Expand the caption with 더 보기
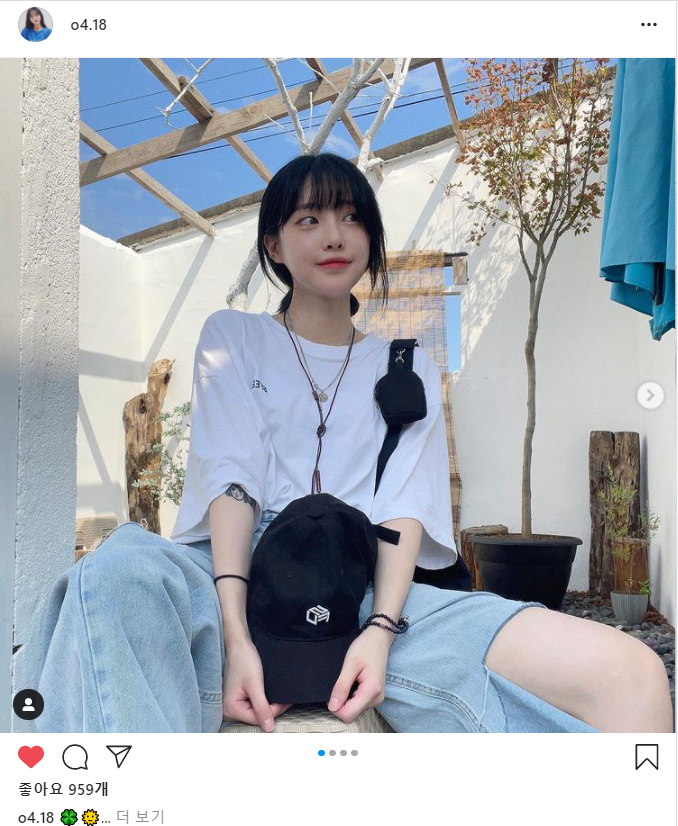The image size is (678, 826). pyautogui.click(x=140, y=817)
